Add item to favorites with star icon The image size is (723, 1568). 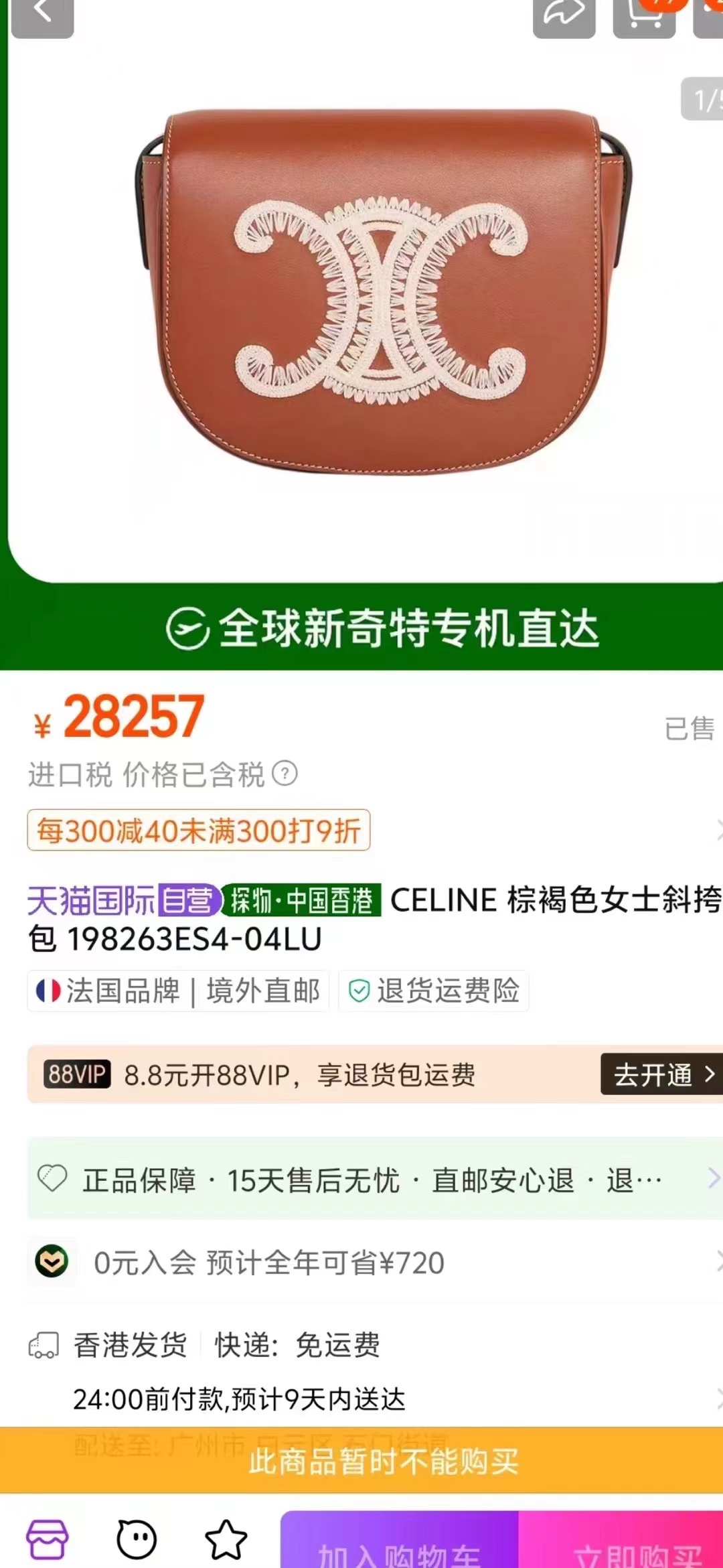click(226, 1539)
